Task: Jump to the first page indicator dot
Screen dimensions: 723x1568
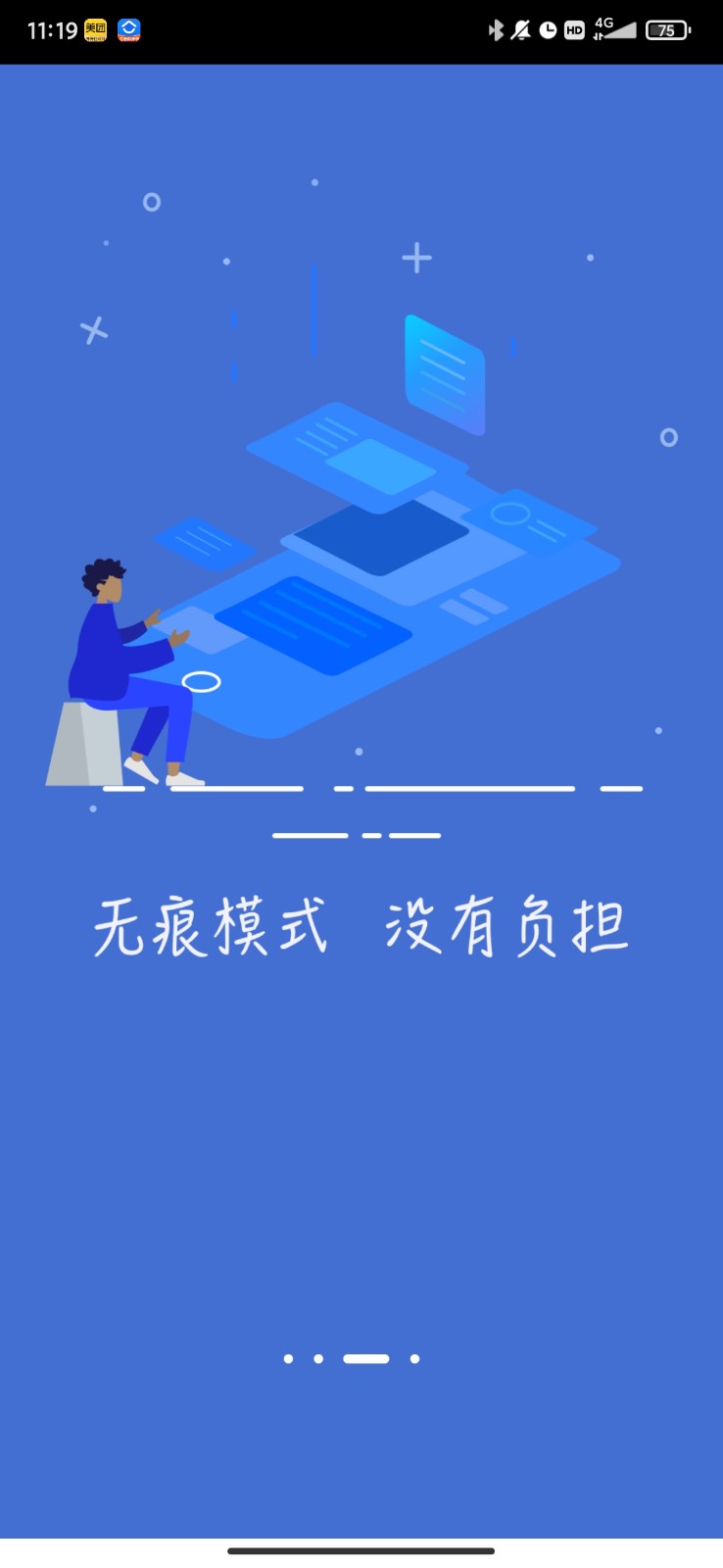Action: click(x=288, y=1358)
